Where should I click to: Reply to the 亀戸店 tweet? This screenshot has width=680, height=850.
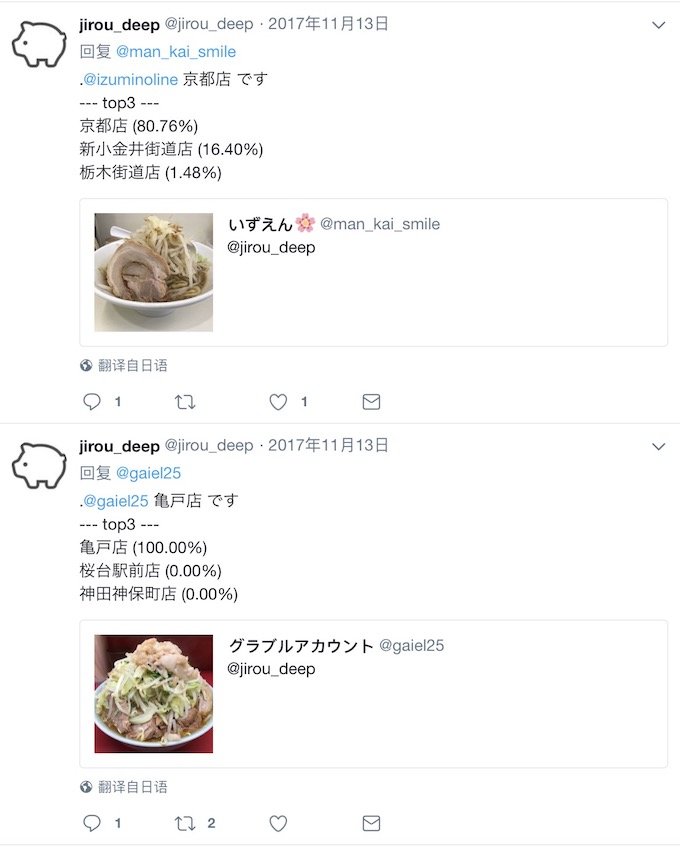pos(92,824)
